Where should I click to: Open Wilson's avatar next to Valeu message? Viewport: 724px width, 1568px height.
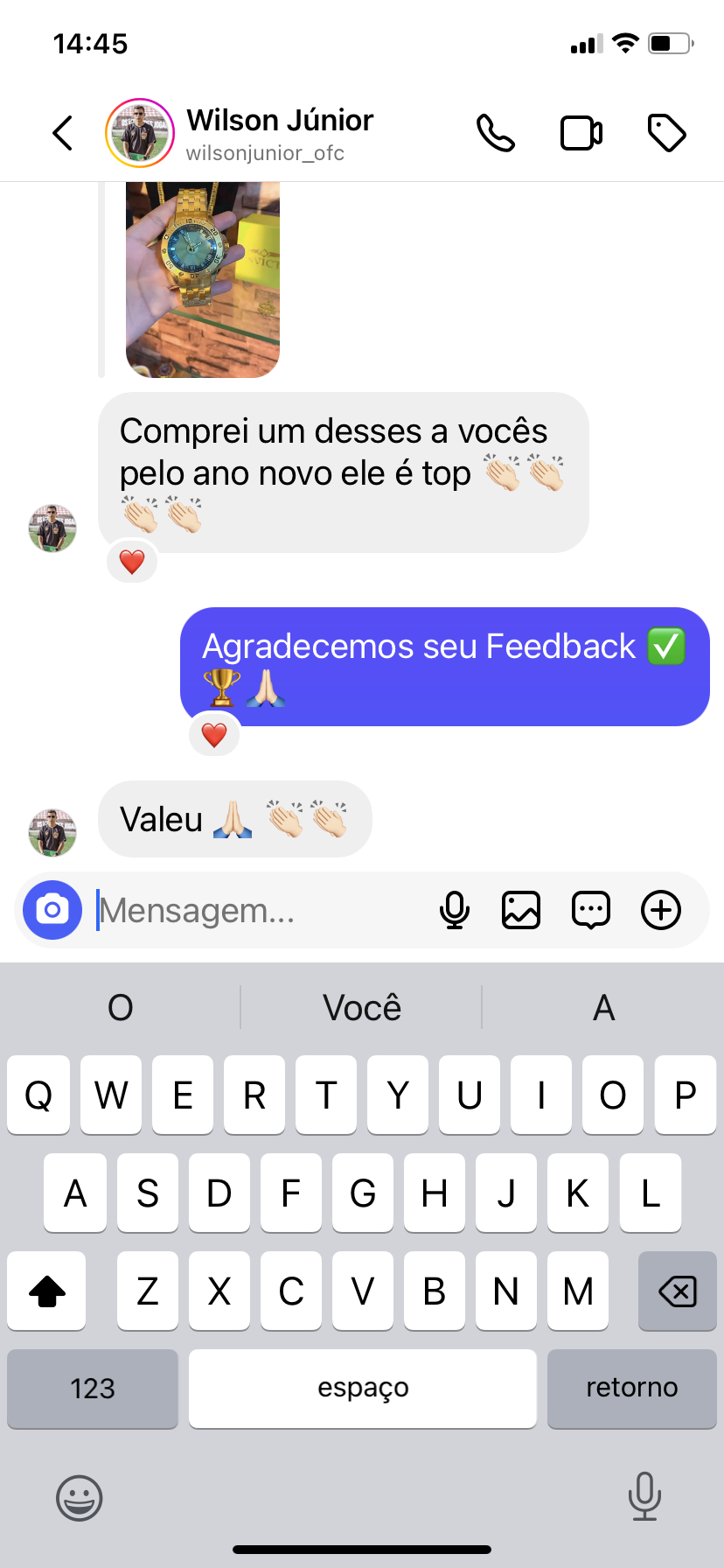52,832
